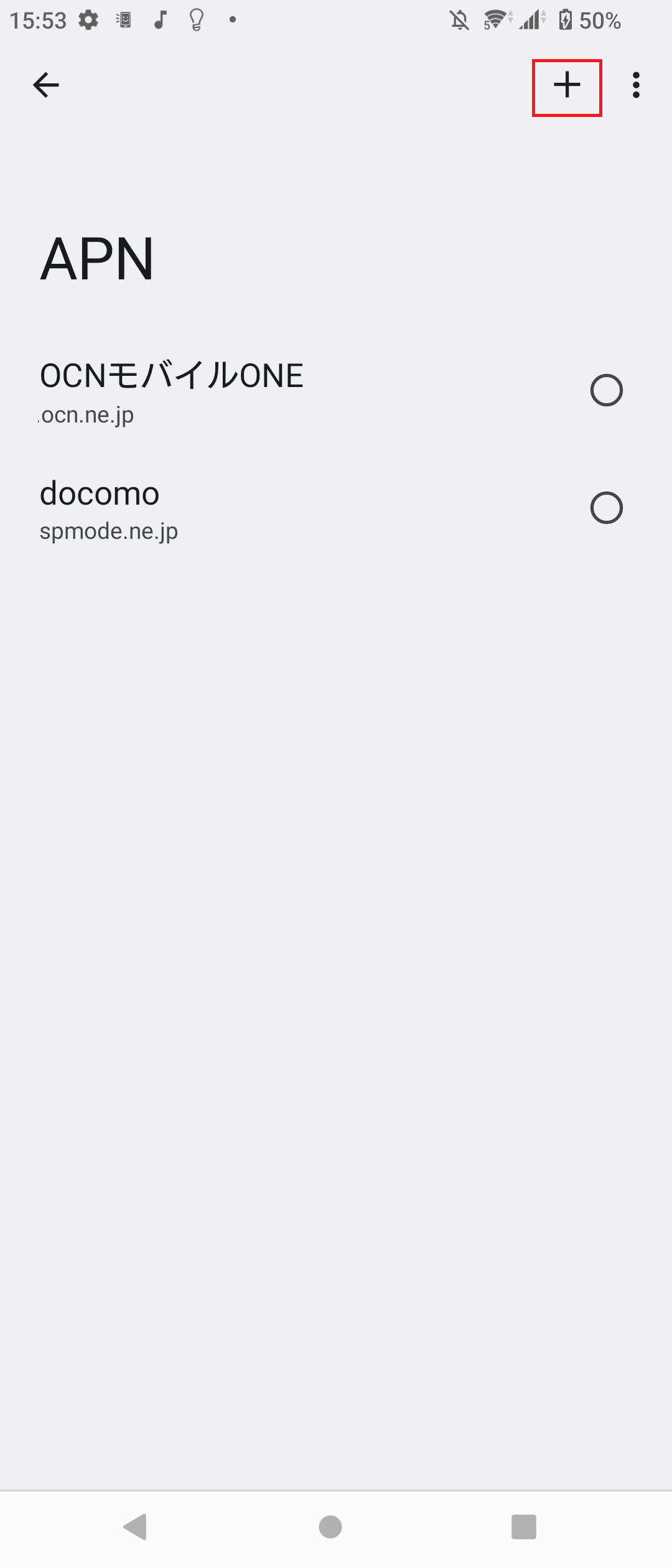The height and width of the screenshot is (1568, 672).
Task: Open recent apps from the navigation bar
Action: tap(523, 1526)
